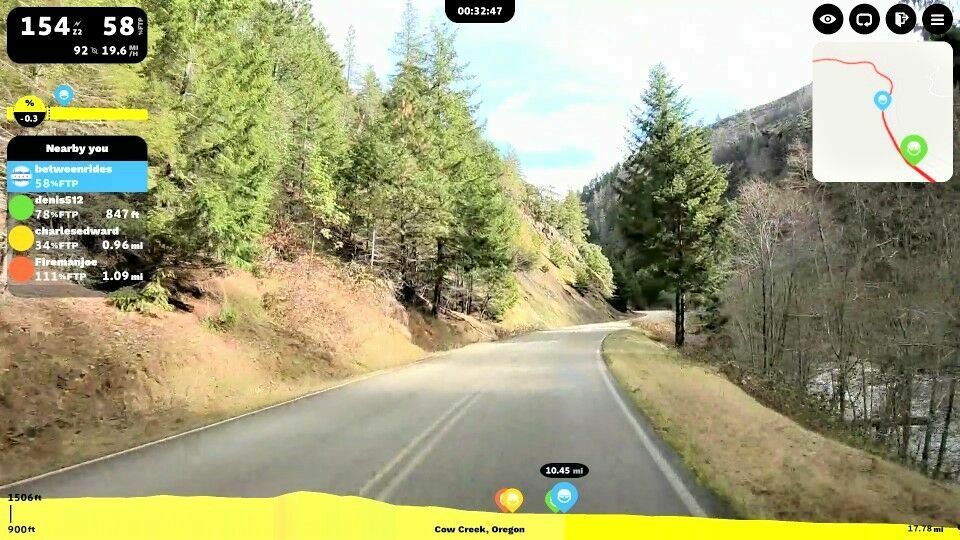Select rider Firemanjoe in Nearby you

pyautogui.click(x=77, y=269)
